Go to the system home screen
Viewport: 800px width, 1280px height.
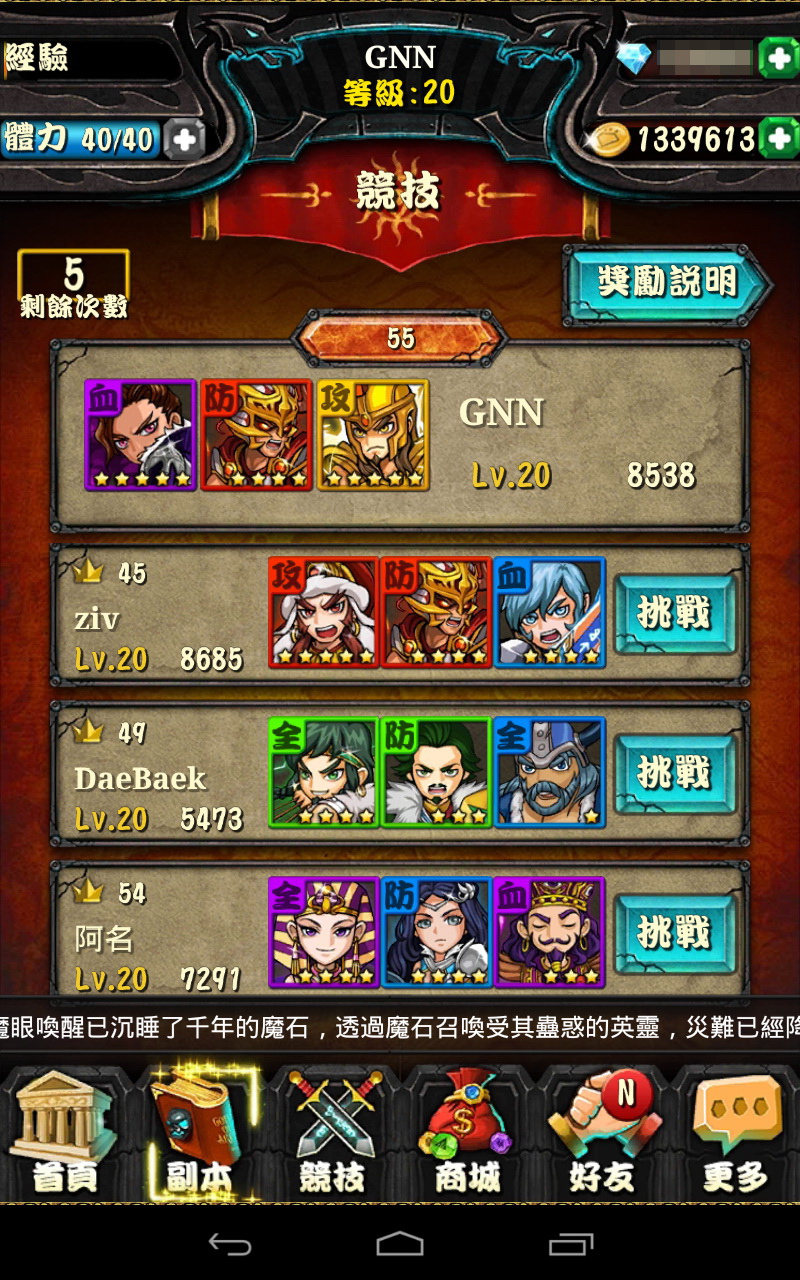[x=400, y=1244]
